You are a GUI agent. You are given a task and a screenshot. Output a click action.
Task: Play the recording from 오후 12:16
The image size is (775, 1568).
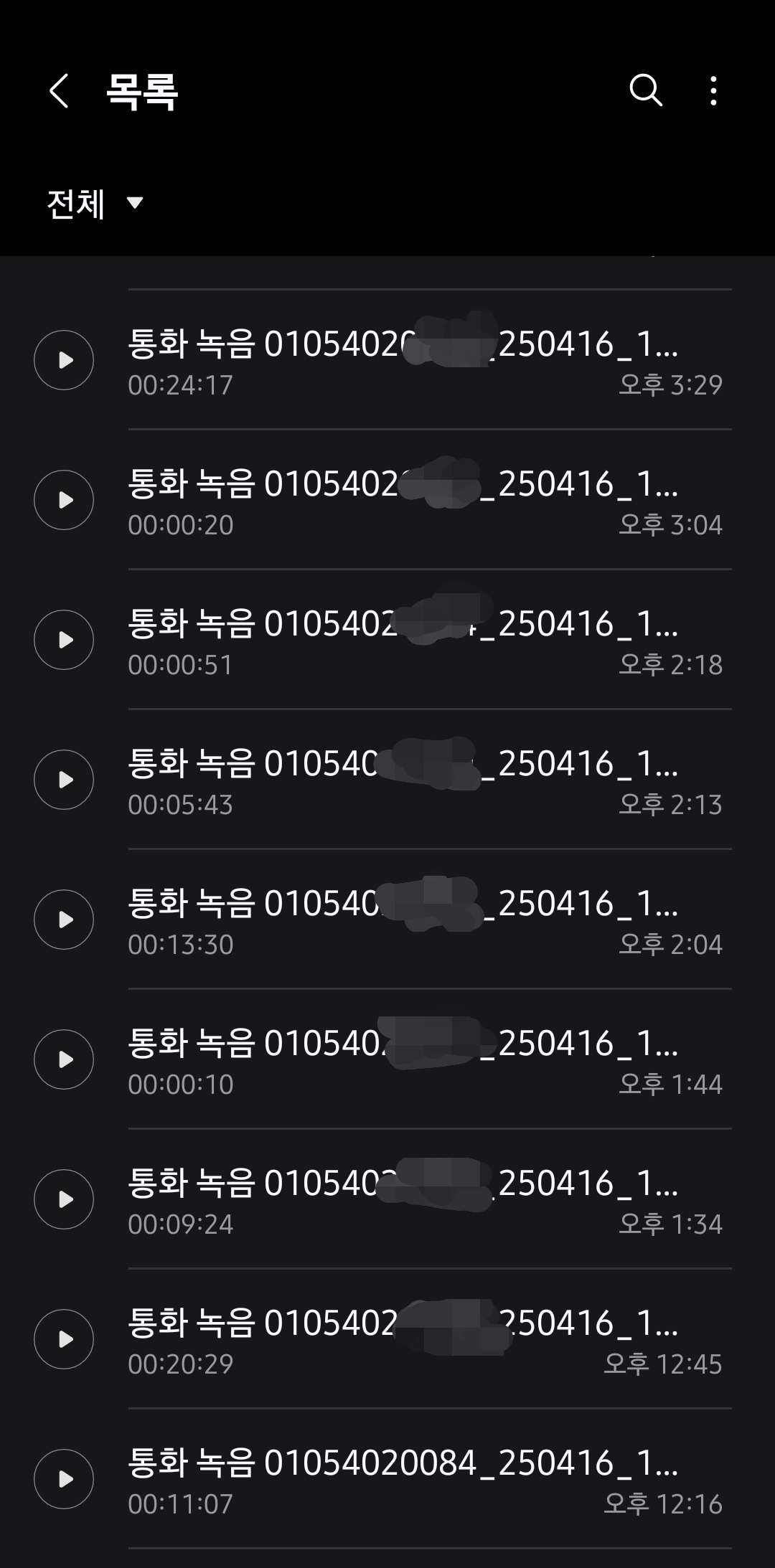click(64, 1479)
